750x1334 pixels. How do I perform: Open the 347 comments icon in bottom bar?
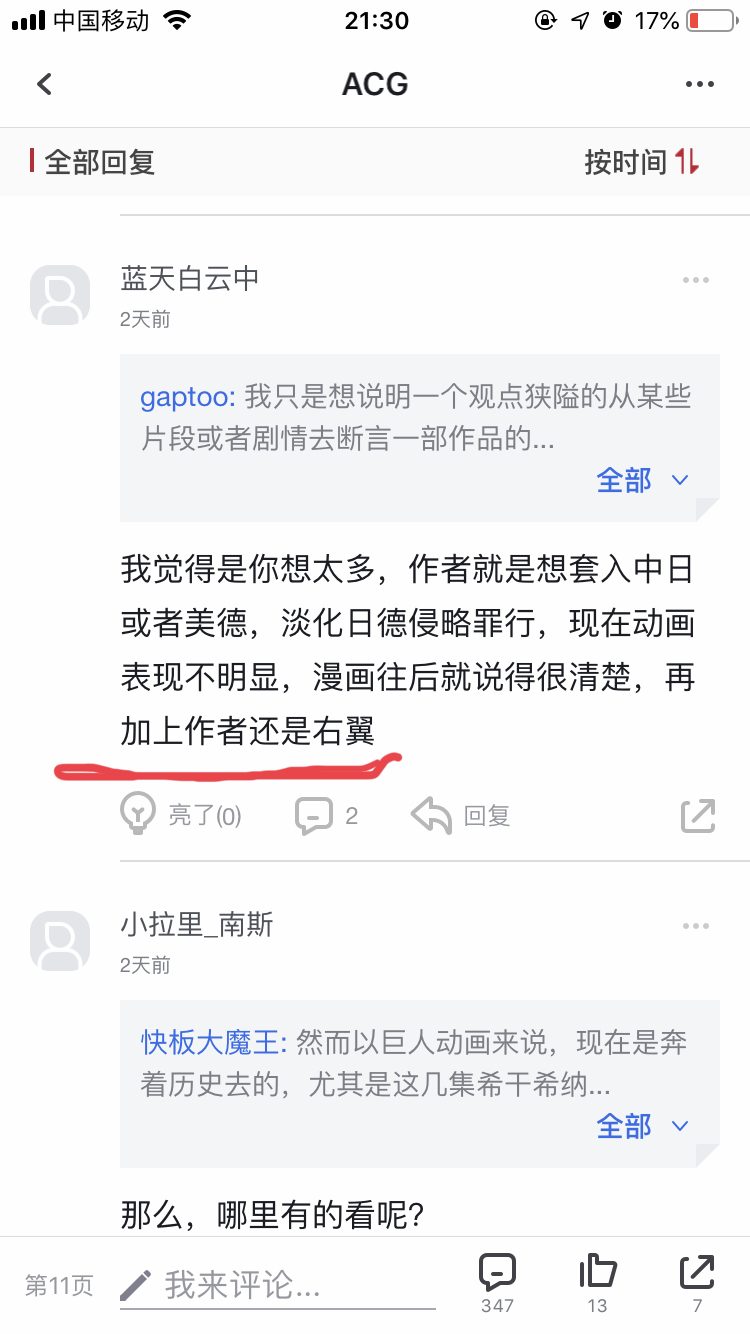click(x=497, y=1283)
